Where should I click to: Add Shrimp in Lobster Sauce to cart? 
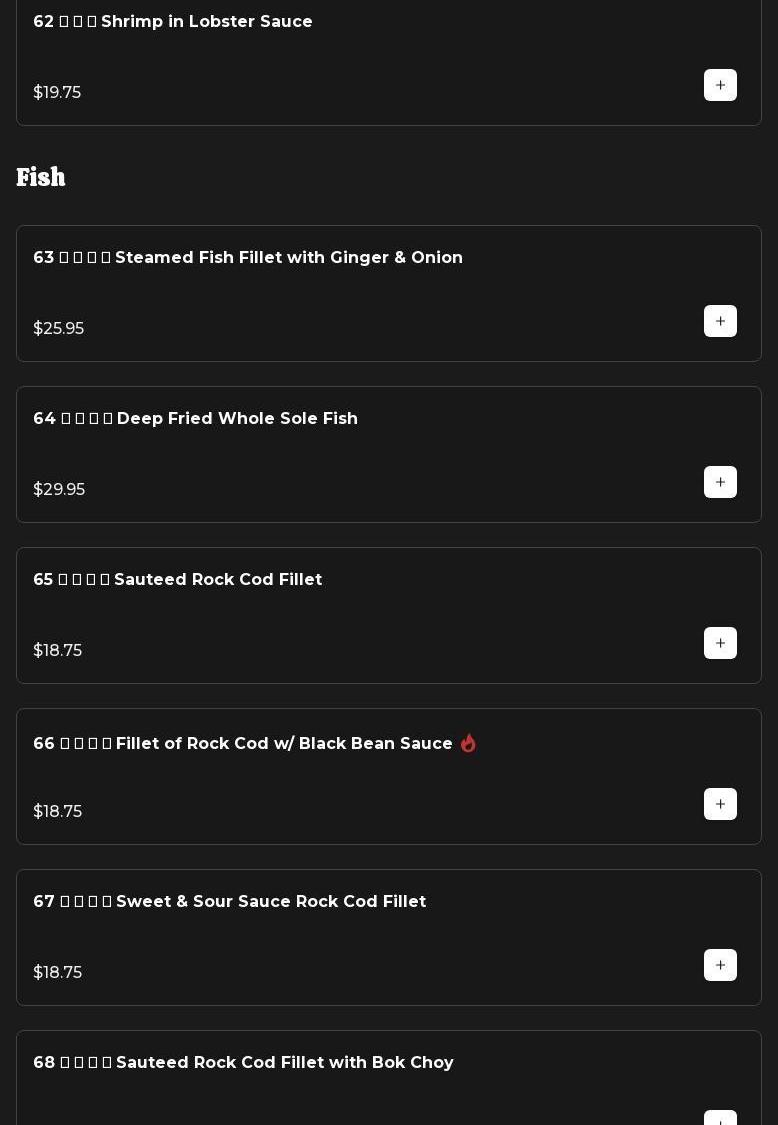coord(720,85)
